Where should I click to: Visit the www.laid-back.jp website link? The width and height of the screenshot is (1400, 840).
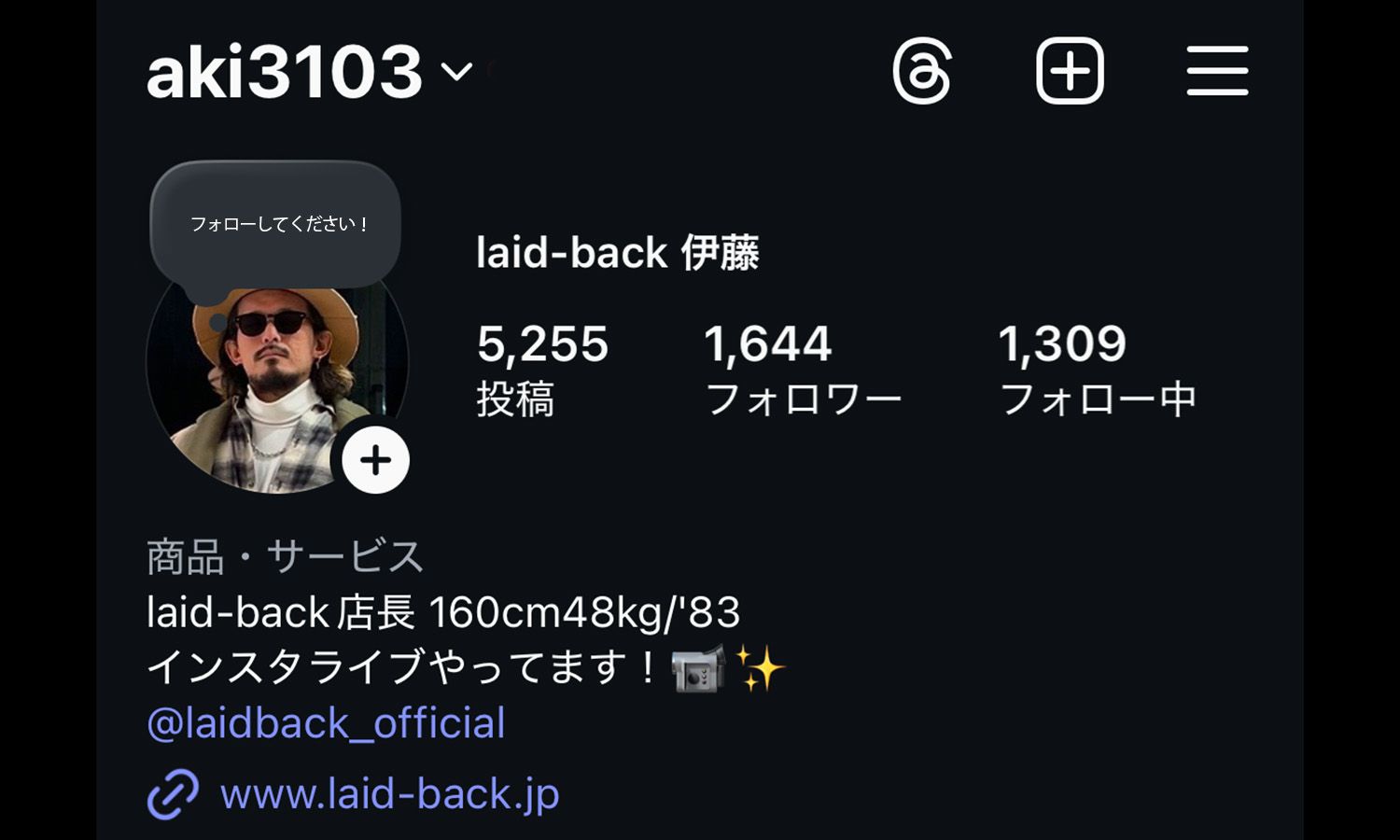point(388,794)
